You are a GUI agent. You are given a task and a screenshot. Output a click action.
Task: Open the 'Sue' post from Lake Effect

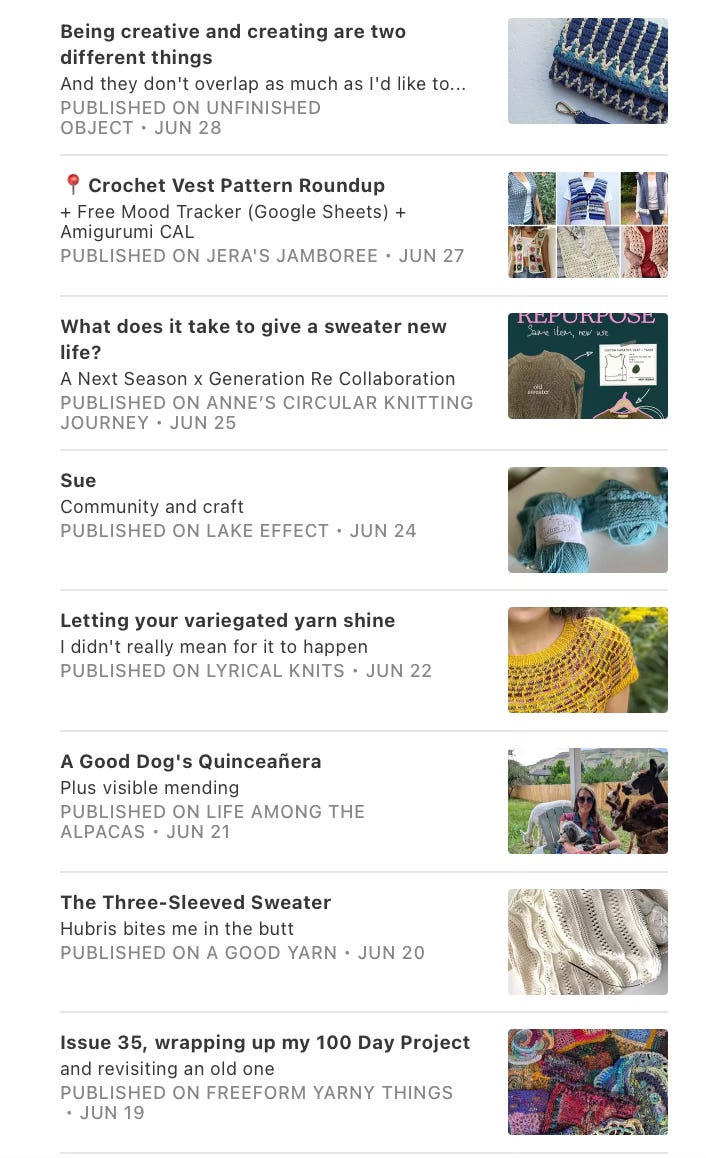78,481
